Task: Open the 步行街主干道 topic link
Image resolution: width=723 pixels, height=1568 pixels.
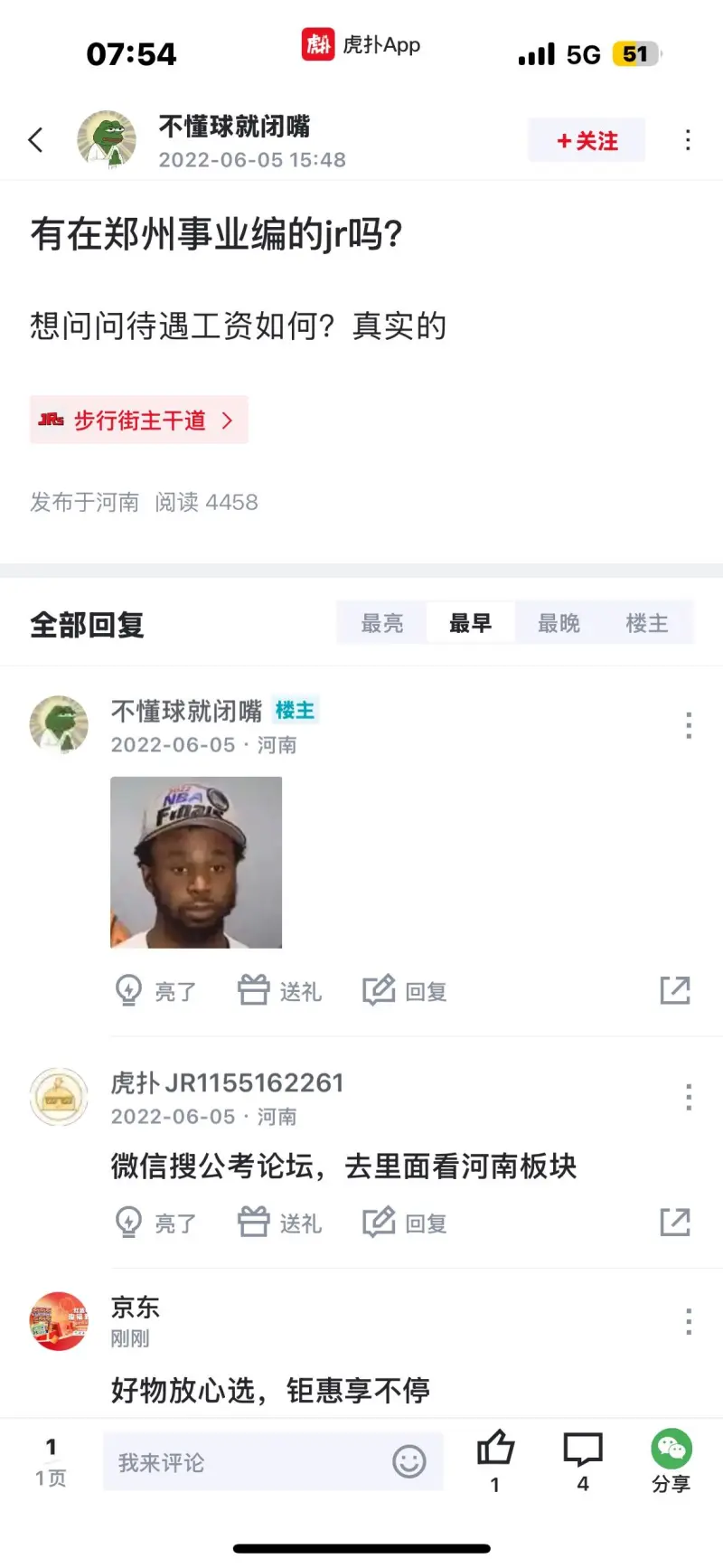Action: (x=139, y=420)
